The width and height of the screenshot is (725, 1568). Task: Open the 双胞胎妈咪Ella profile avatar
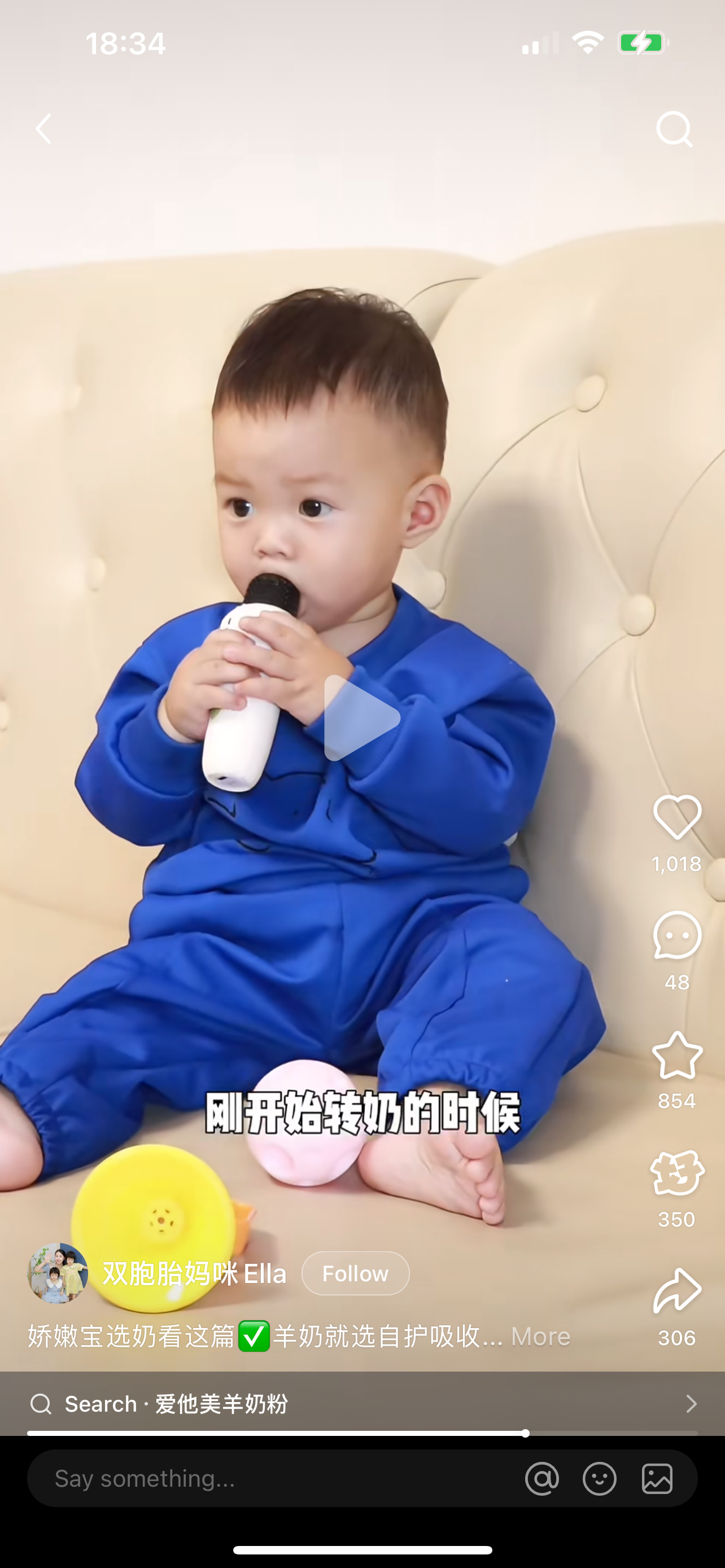tap(58, 1273)
